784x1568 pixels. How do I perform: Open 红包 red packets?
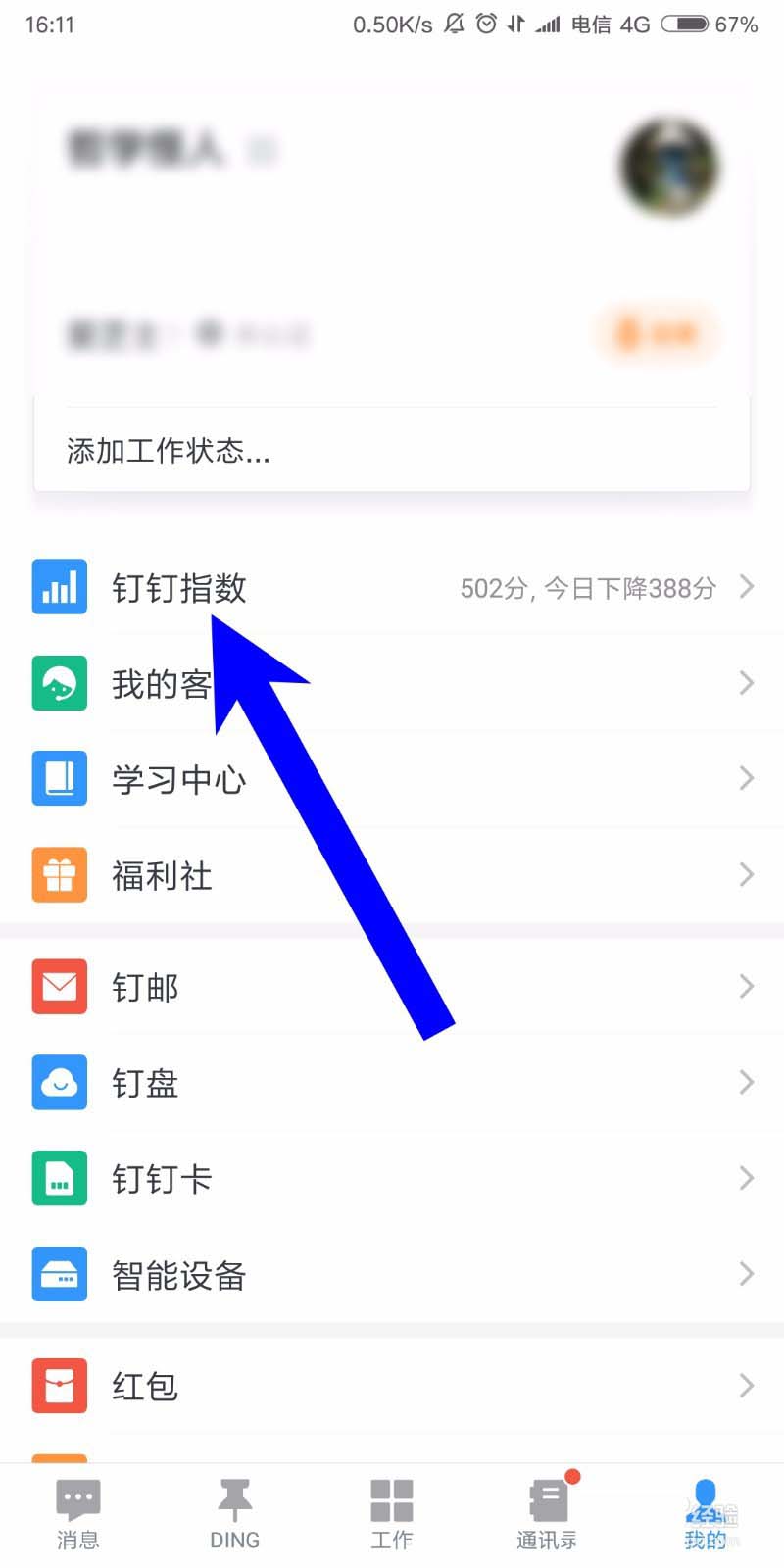click(x=392, y=1386)
